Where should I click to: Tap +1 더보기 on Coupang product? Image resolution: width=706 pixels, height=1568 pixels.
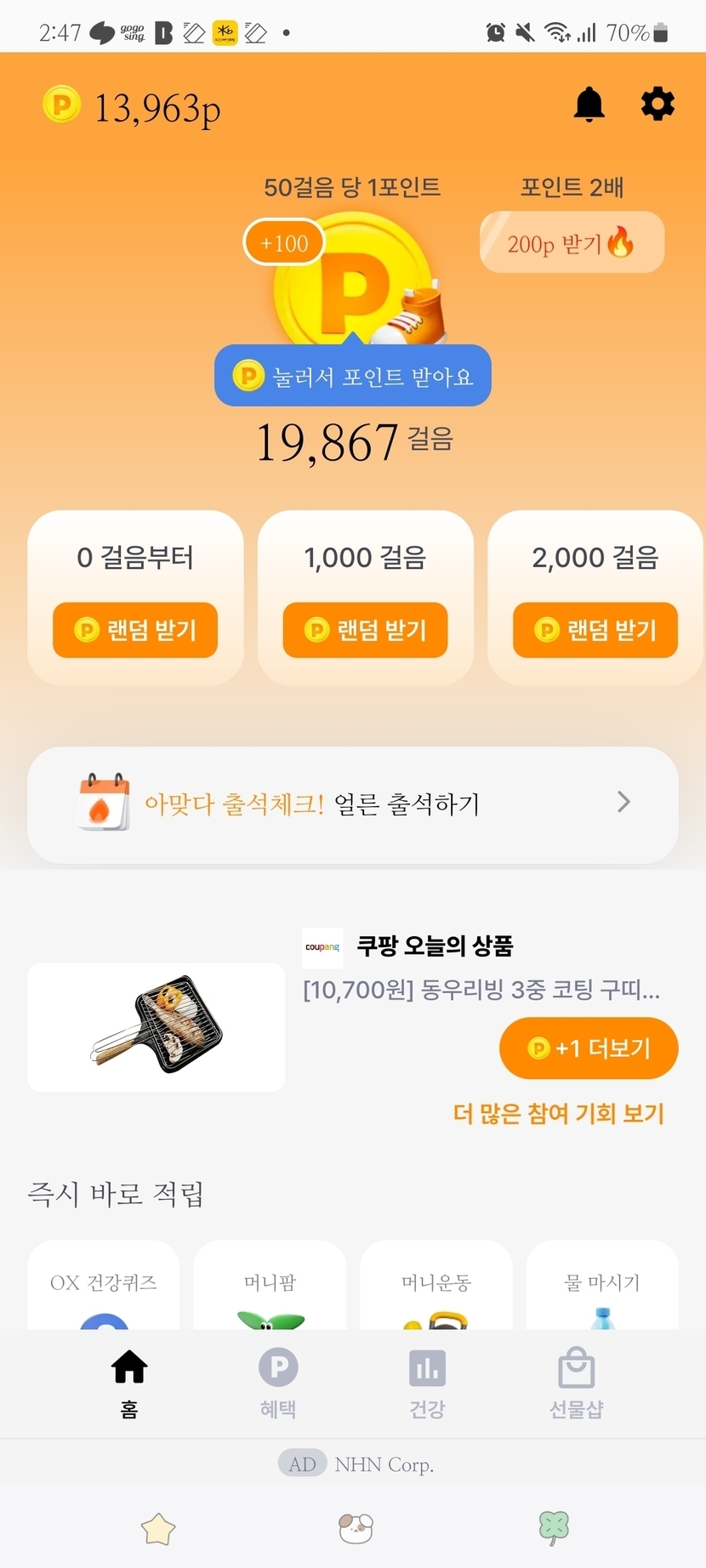click(589, 1048)
